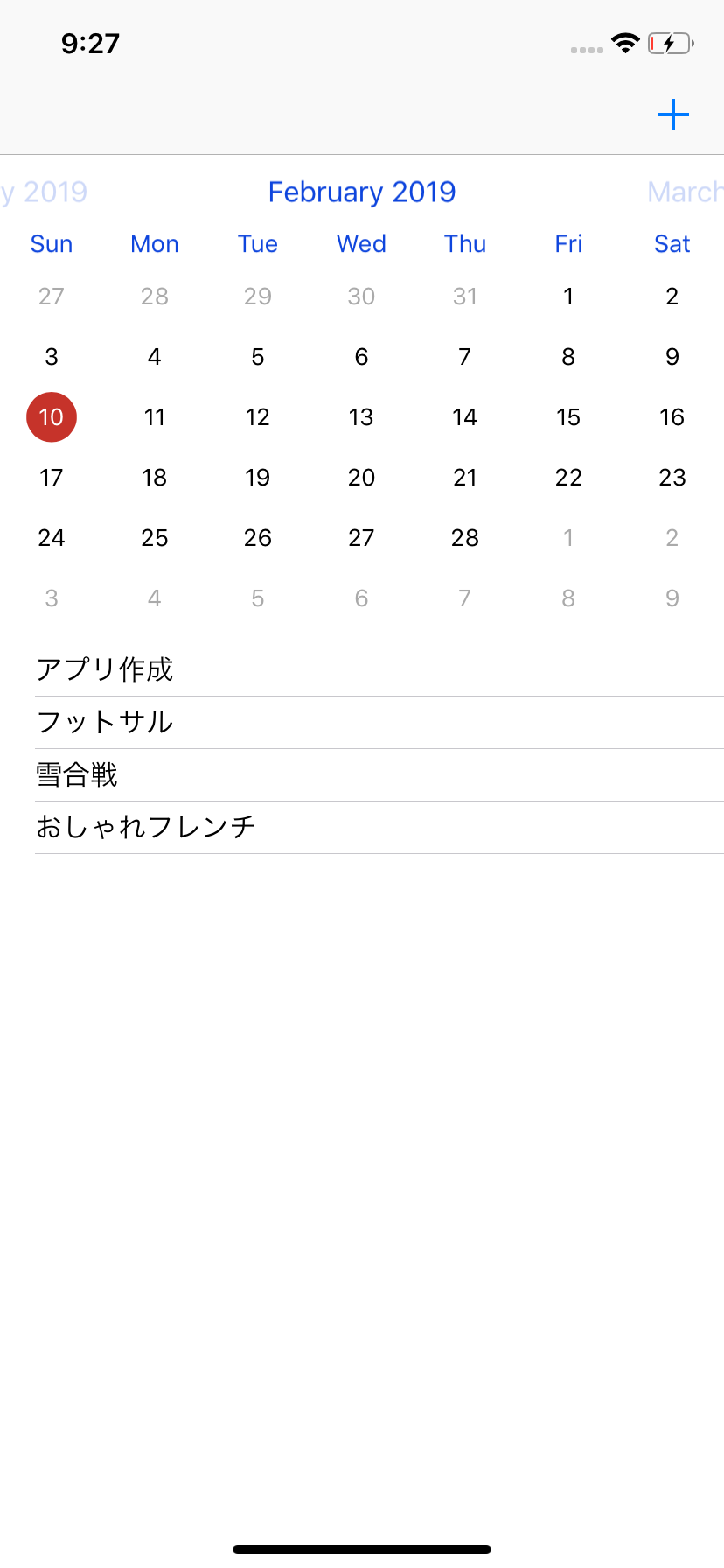Tap the grayed-out January 31 date
The image size is (724, 1568).
pos(464,297)
